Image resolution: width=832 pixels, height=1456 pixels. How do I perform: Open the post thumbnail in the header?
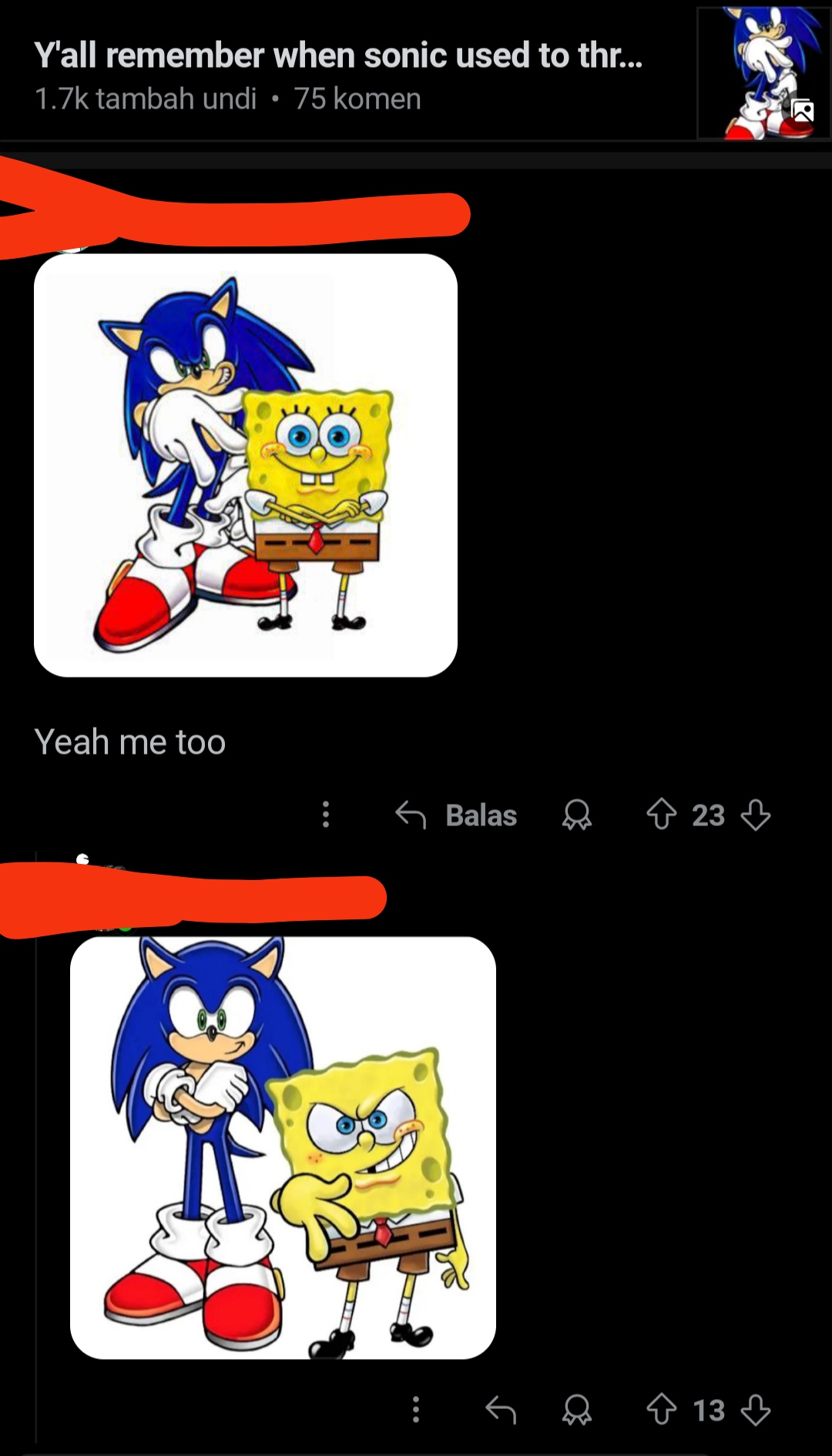click(x=763, y=73)
